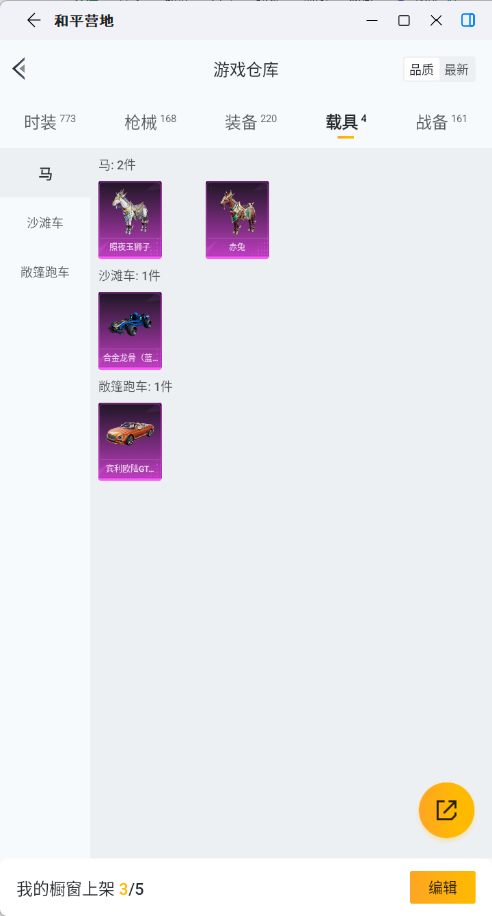Image resolution: width=492 pixels, height=916 pixels.
Task: Open the 装备 tab
Action: tap(251, 122)
